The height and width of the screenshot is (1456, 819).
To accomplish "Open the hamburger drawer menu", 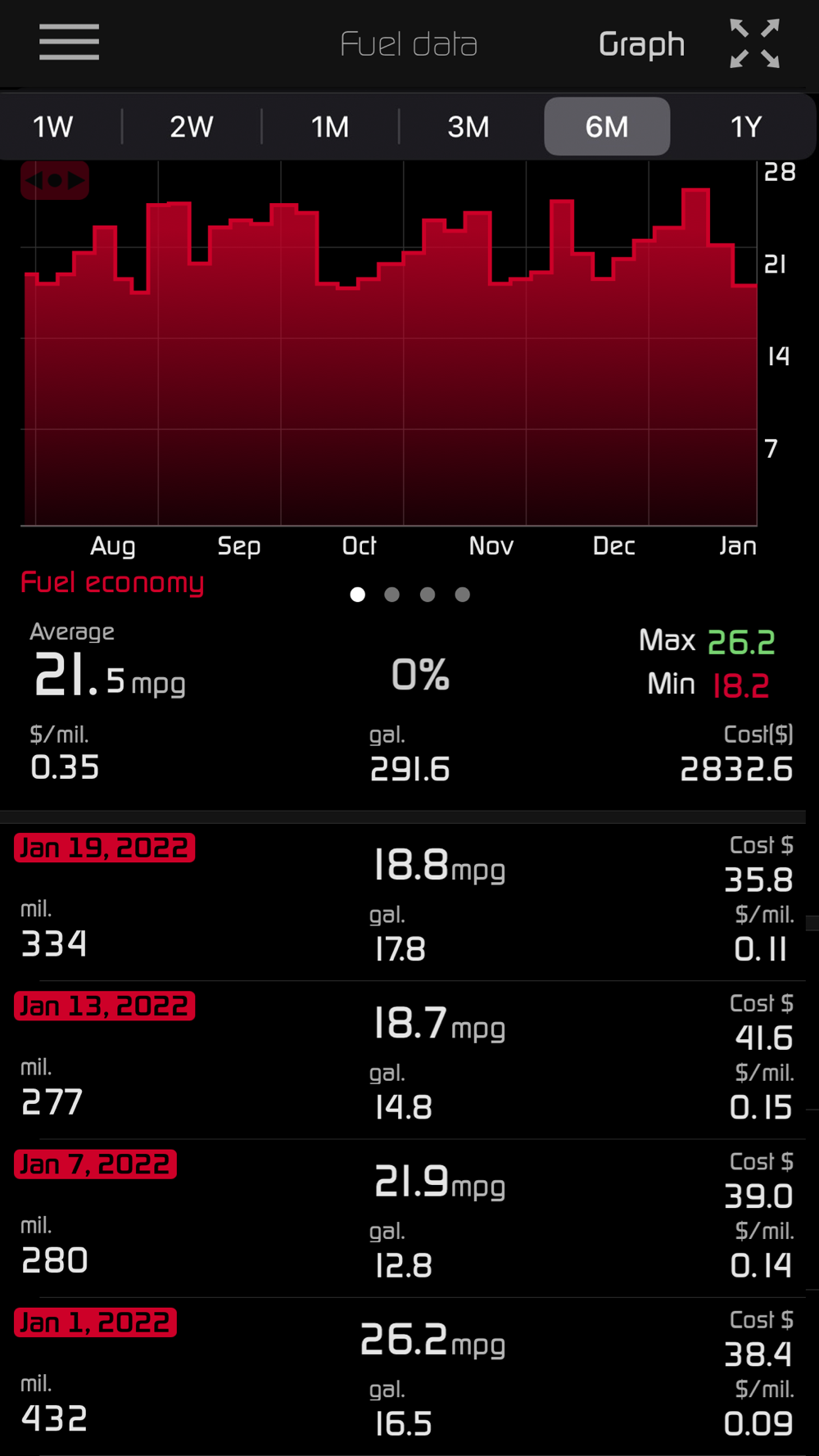I will coord(69,42).
